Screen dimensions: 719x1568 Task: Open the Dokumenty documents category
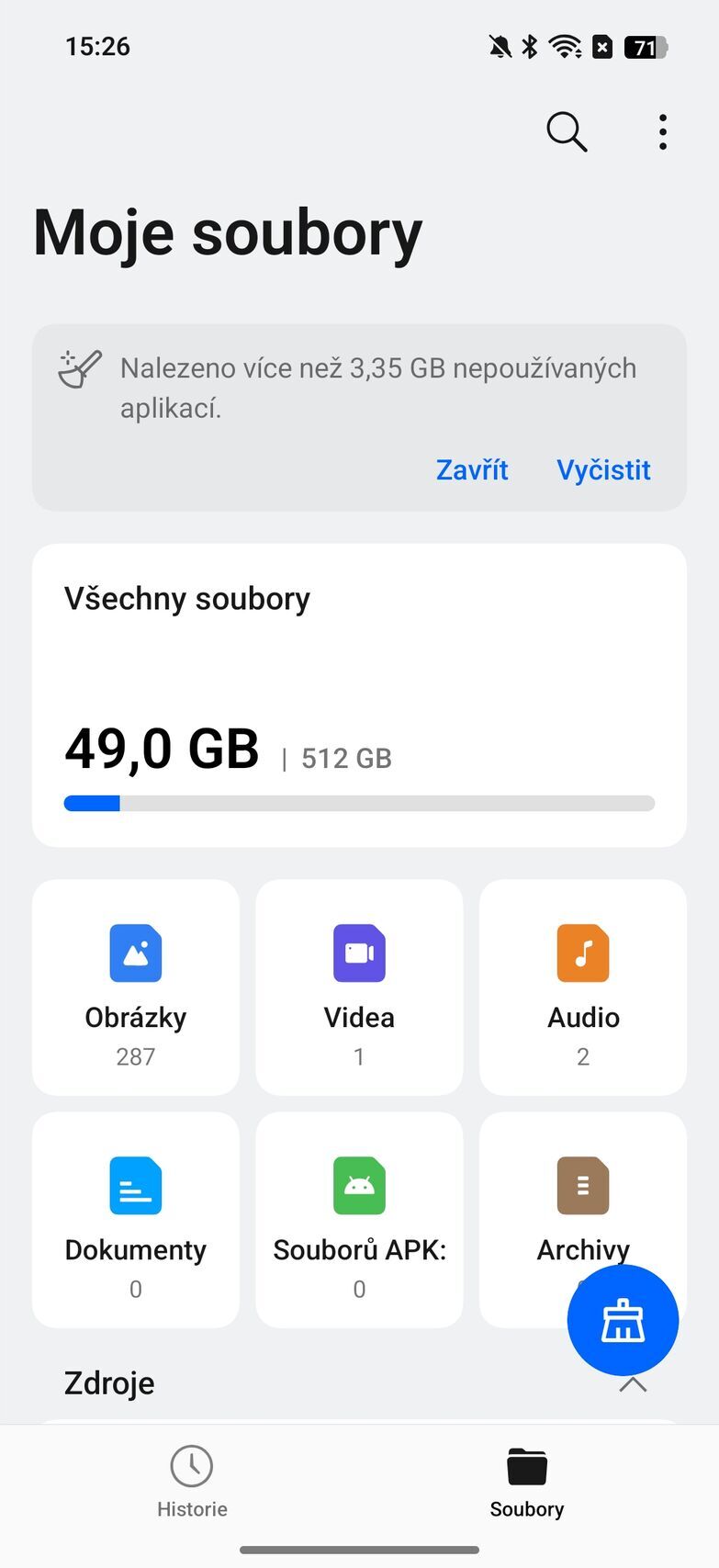click(x=135, y=1220)
